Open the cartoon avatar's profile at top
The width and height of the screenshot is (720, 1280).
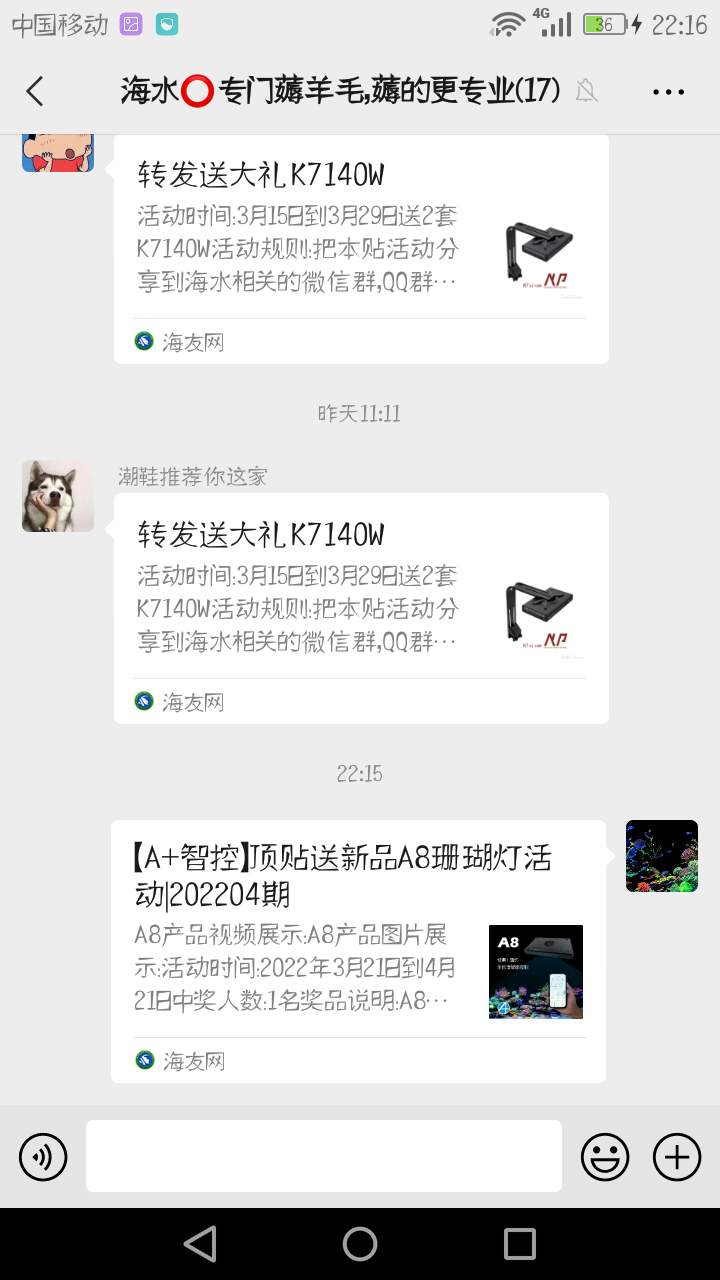58,152
